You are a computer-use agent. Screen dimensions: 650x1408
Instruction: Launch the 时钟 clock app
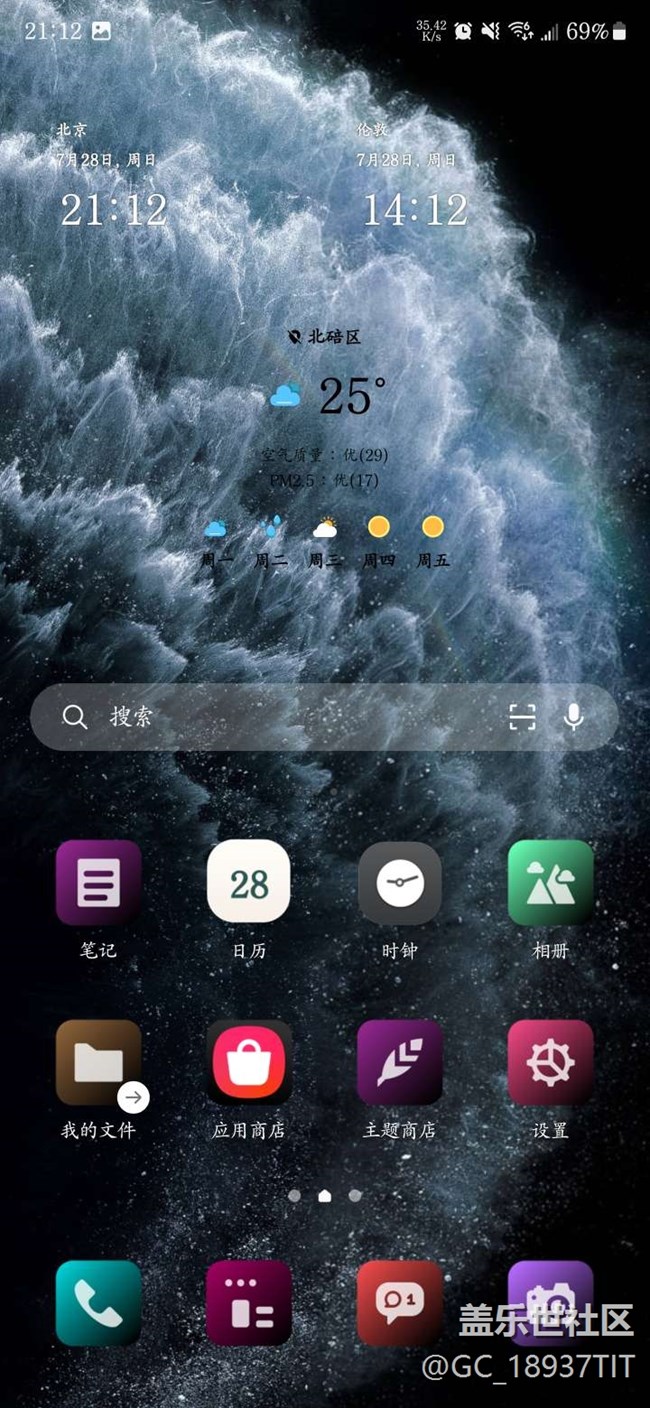(399, 882)
